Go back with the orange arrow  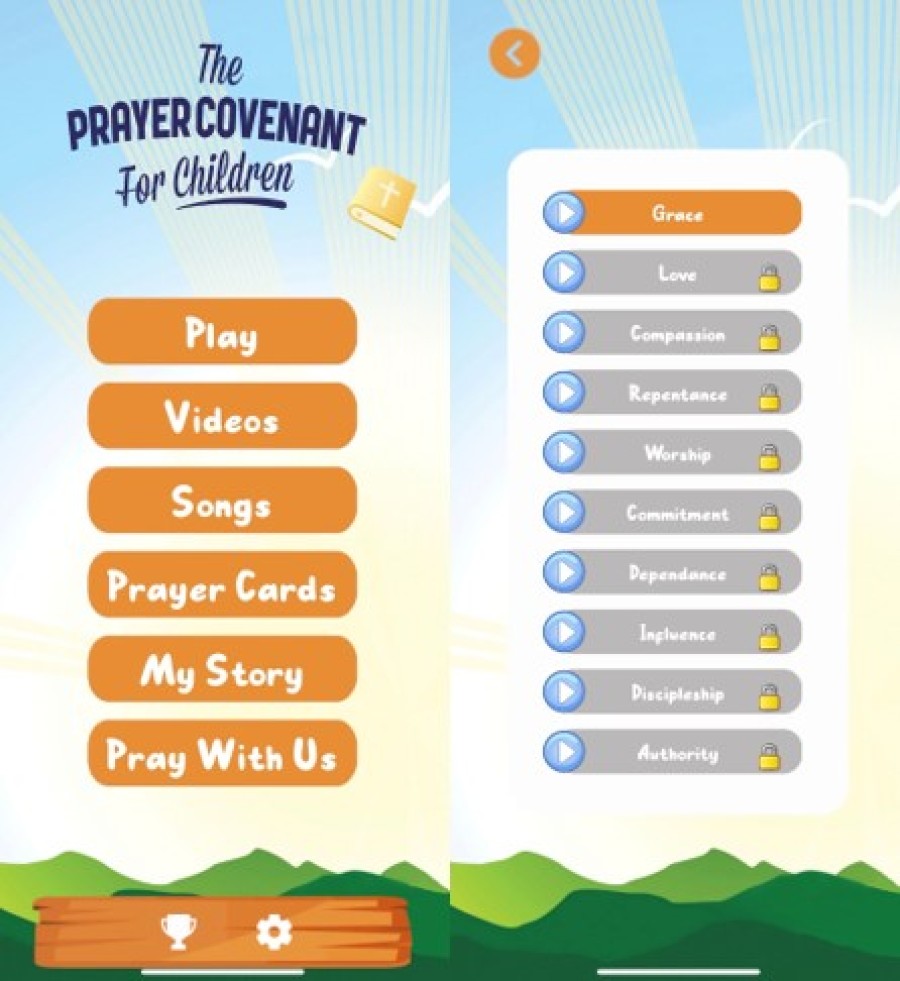point(514,54)
